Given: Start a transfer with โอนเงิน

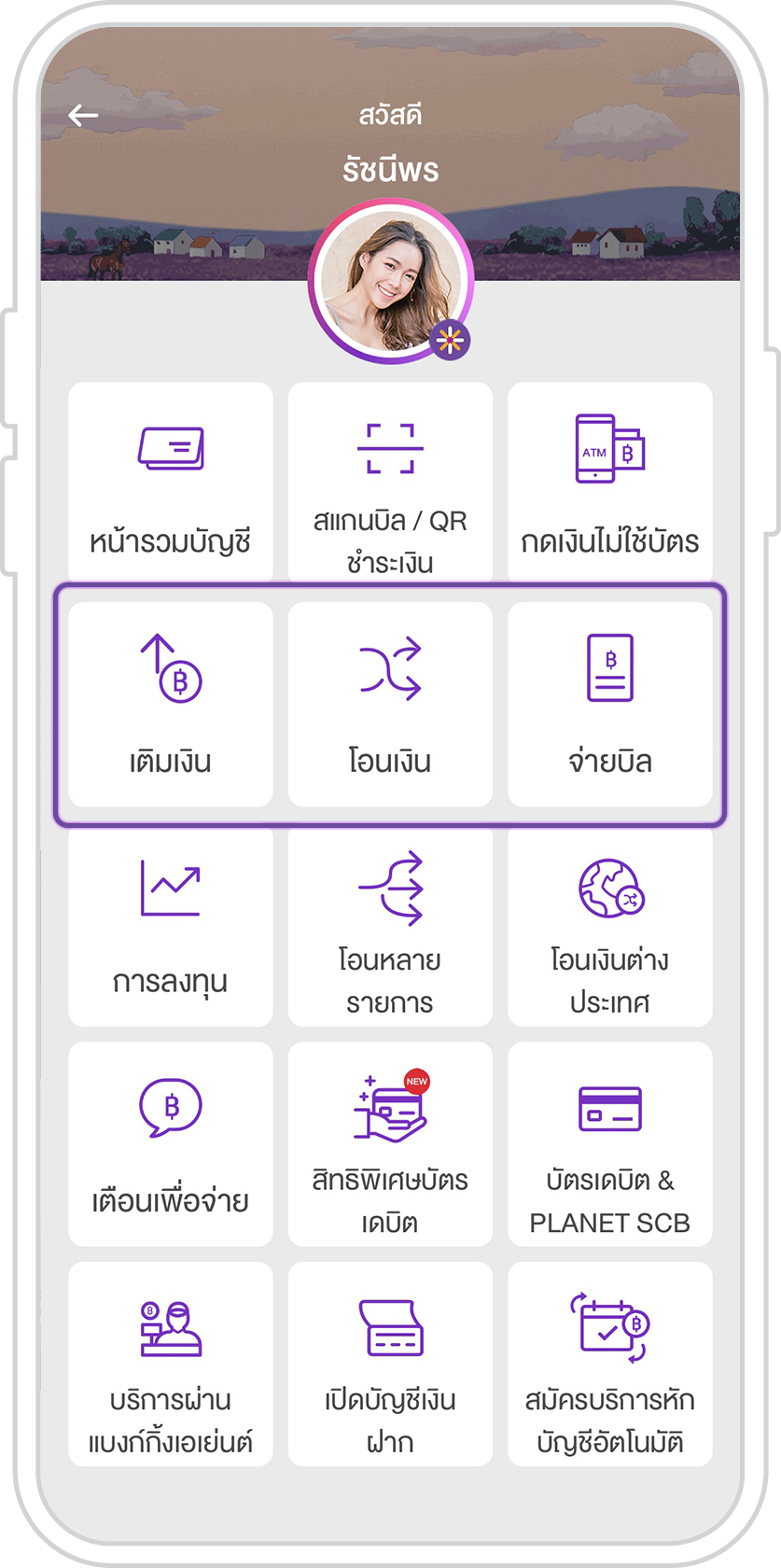Looking at the screenshot, I should (x=390, y=704).
